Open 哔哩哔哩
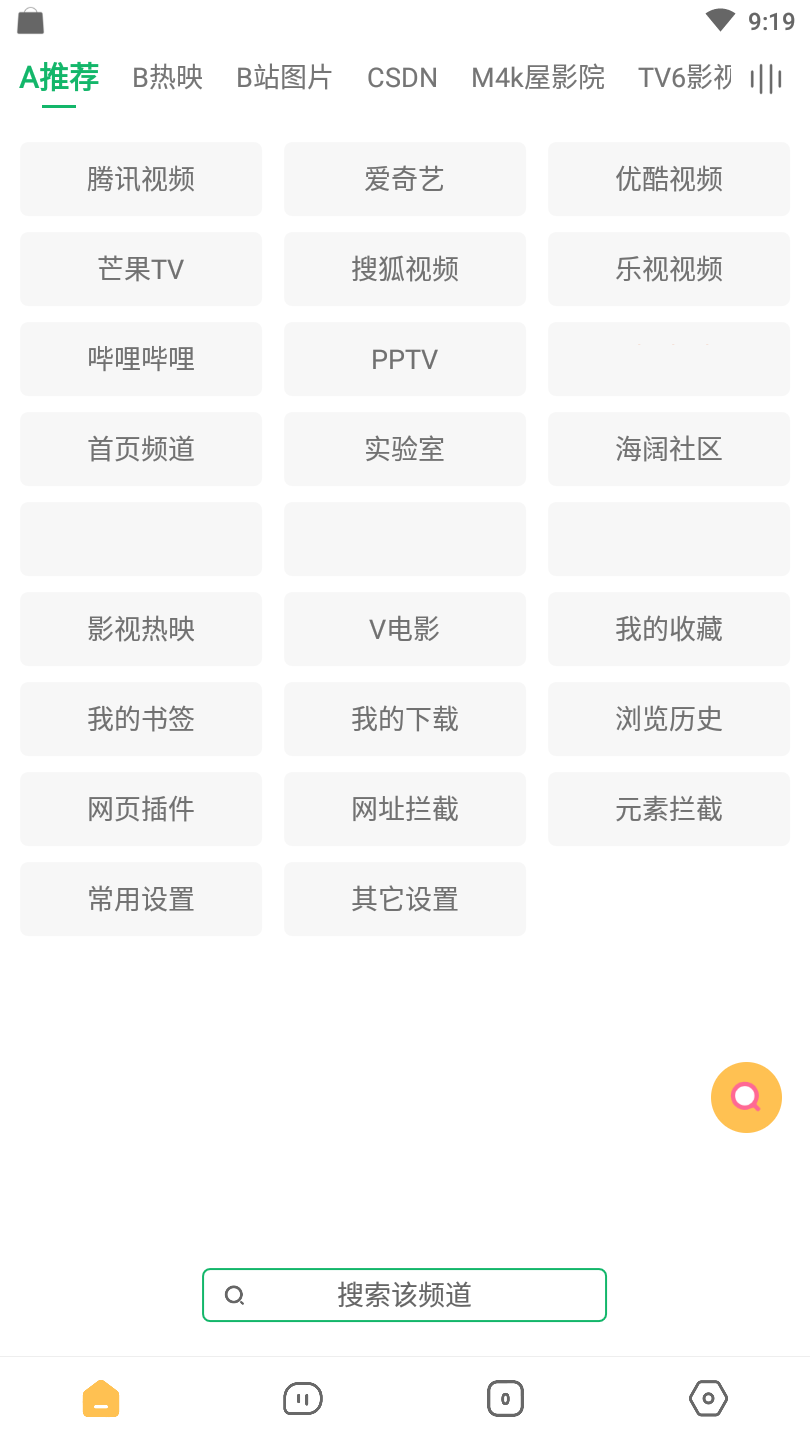This screenshot has height=1440, width=810. [x=141, y=359]
